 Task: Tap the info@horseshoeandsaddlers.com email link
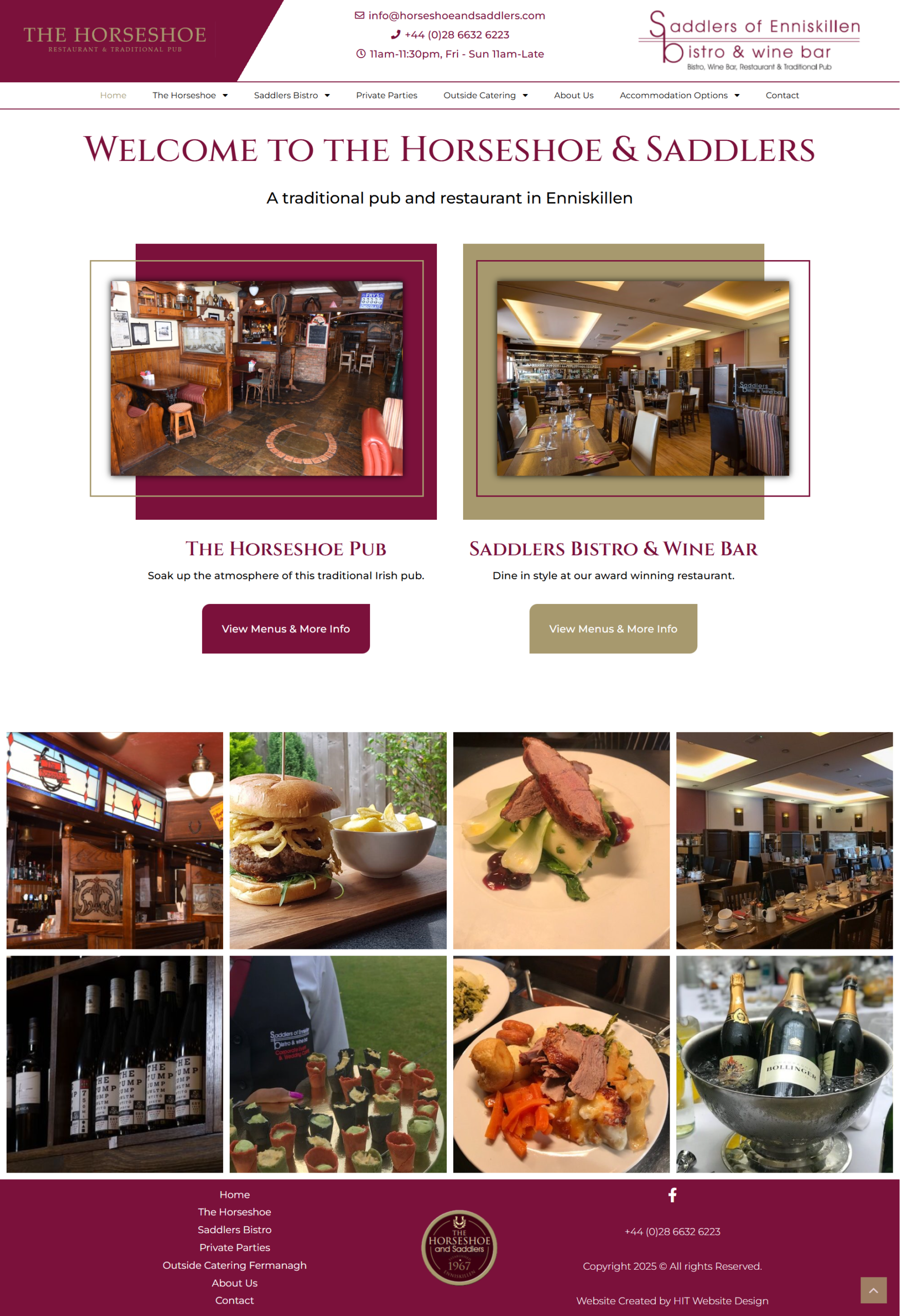[456, 15]
